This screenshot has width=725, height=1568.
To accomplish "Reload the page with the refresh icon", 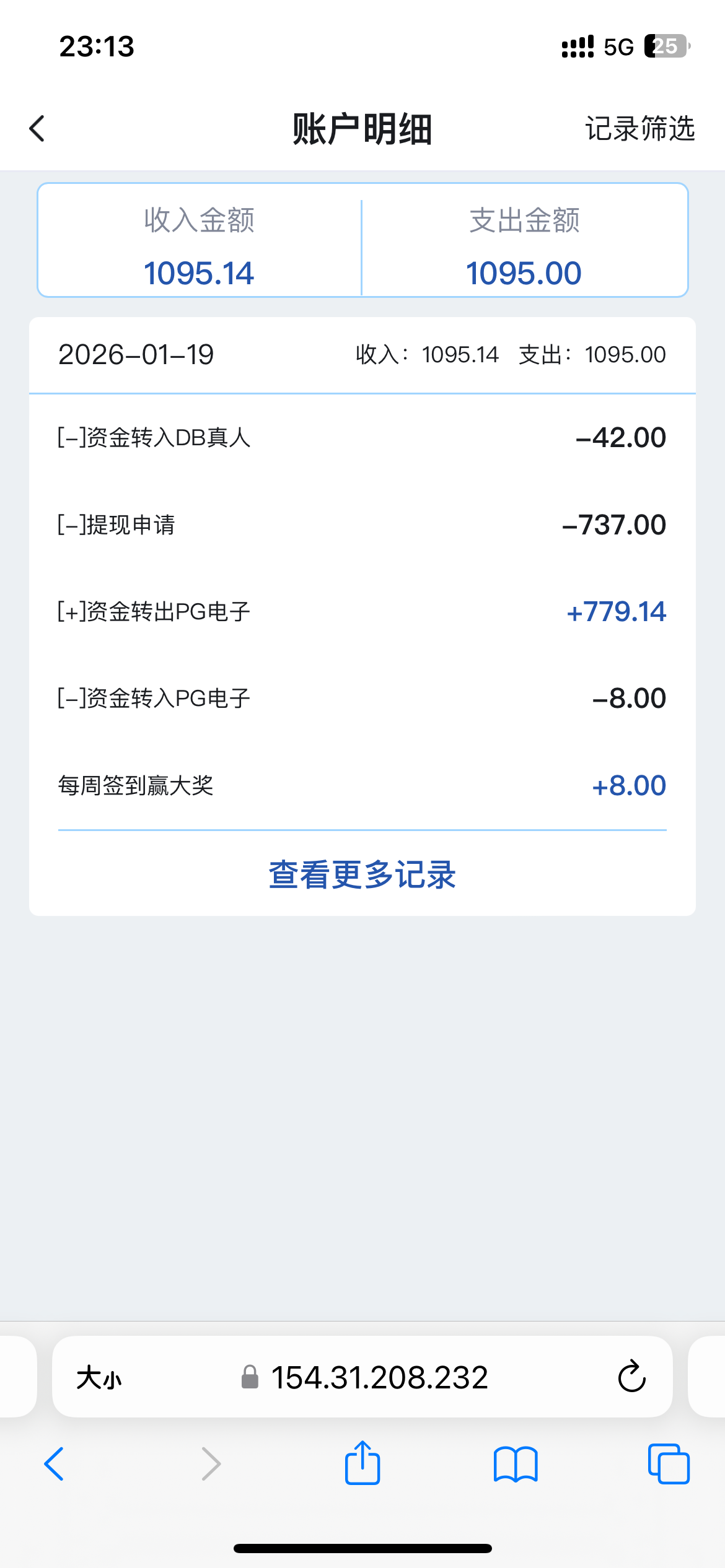I will point(631,1378).
